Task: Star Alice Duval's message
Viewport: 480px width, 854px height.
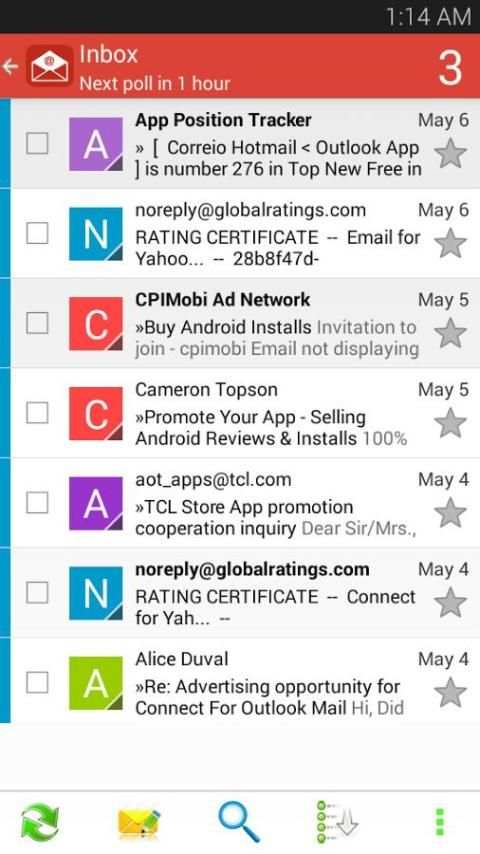Action: pos(451,692)
